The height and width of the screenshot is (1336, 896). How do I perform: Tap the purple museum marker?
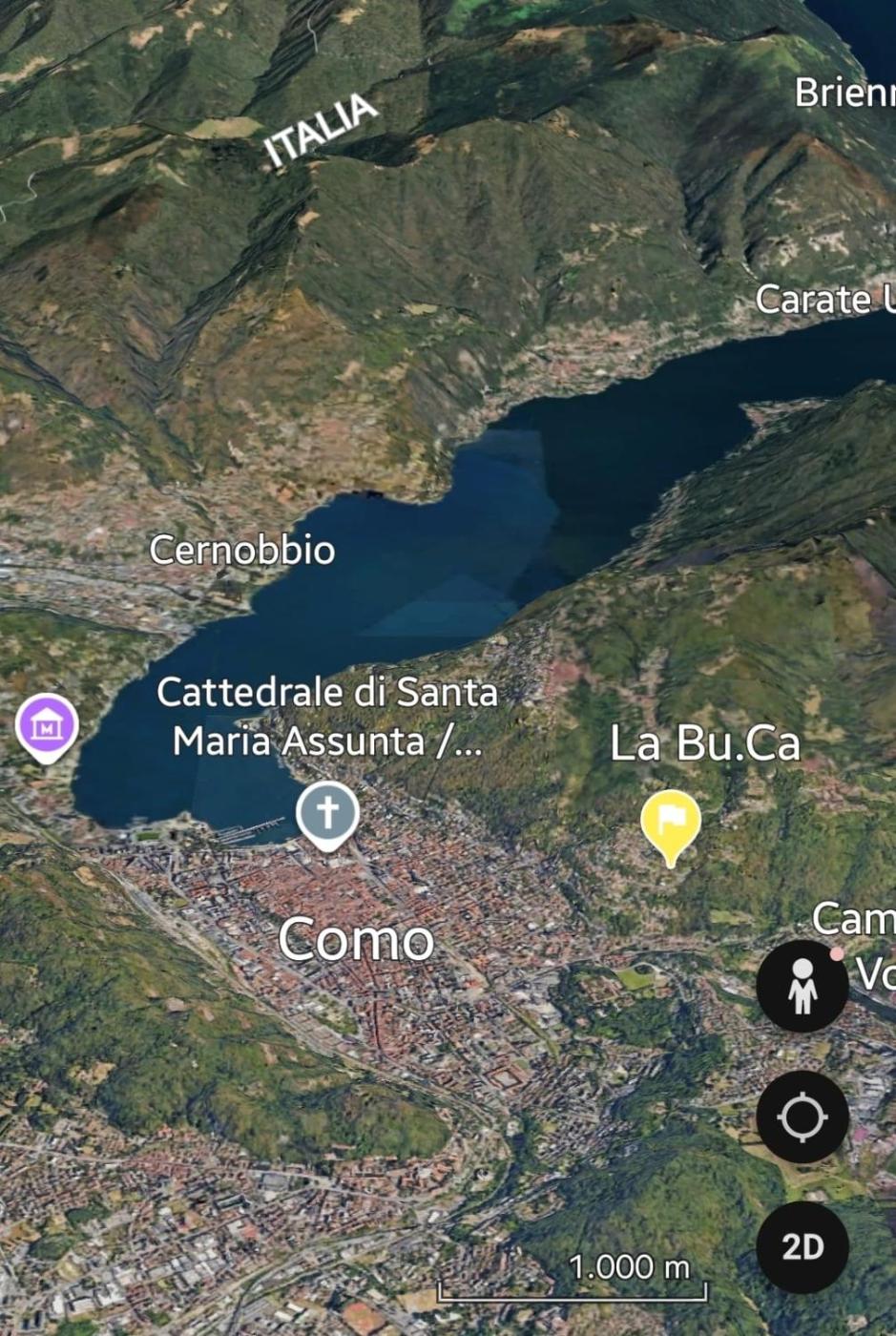(47, 726)
